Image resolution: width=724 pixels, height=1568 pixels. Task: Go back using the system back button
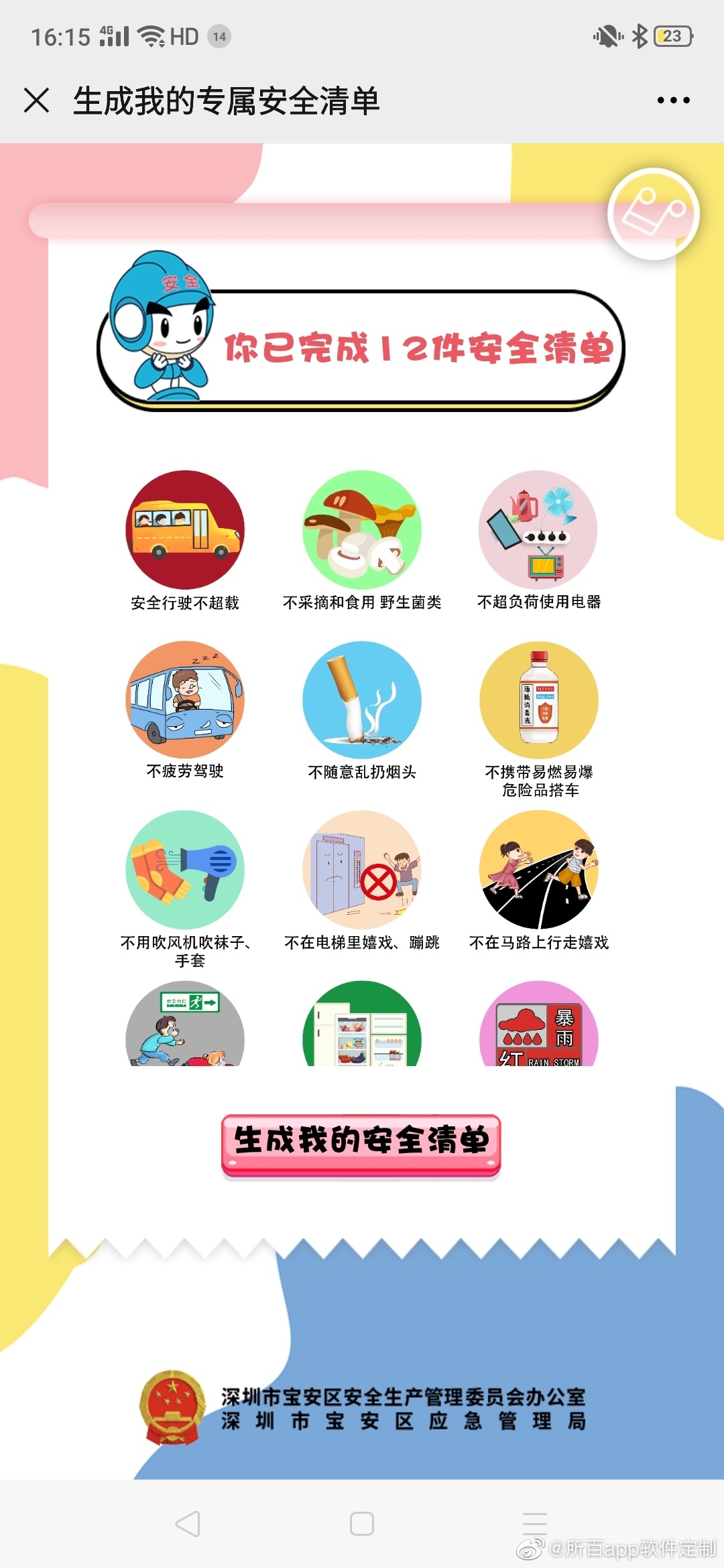tap(188, 1524)
